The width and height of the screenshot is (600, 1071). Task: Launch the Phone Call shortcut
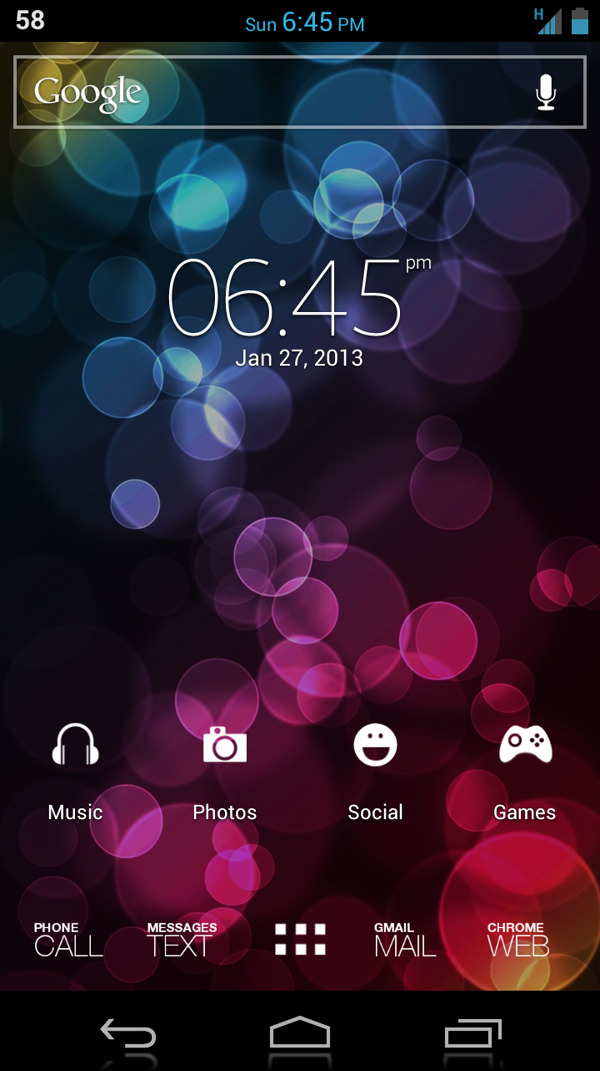coord(68,940)
